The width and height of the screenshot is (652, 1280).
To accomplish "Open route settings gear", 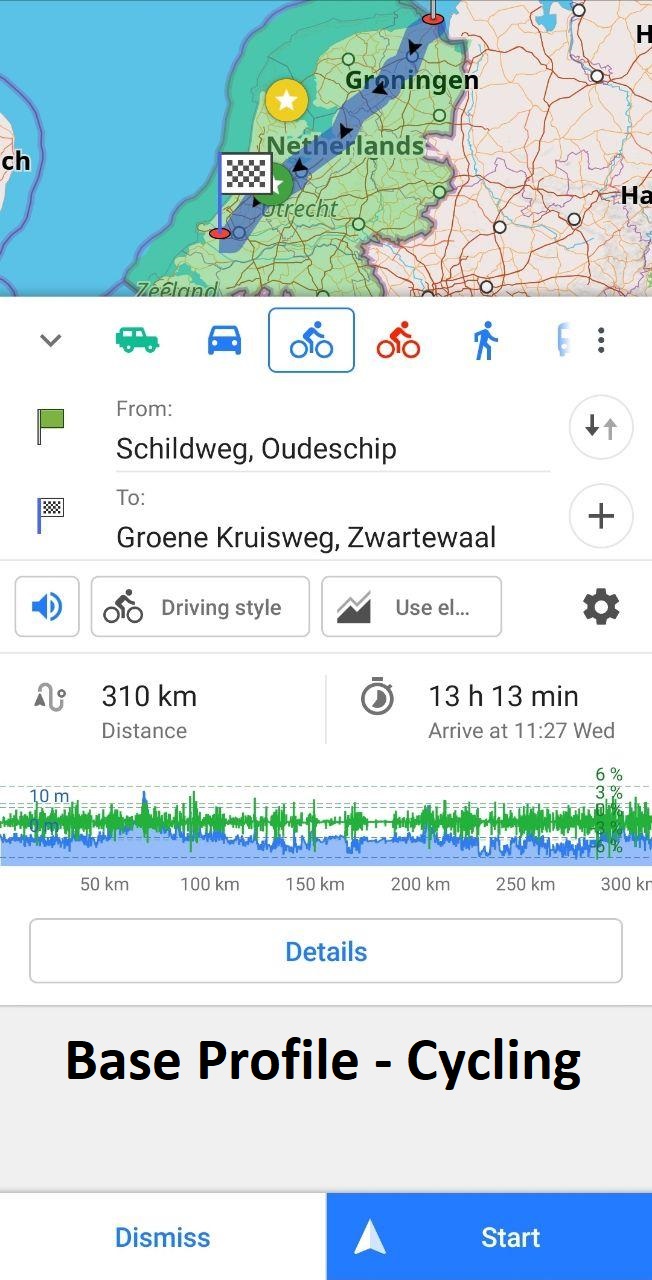I will click(601, 607).
